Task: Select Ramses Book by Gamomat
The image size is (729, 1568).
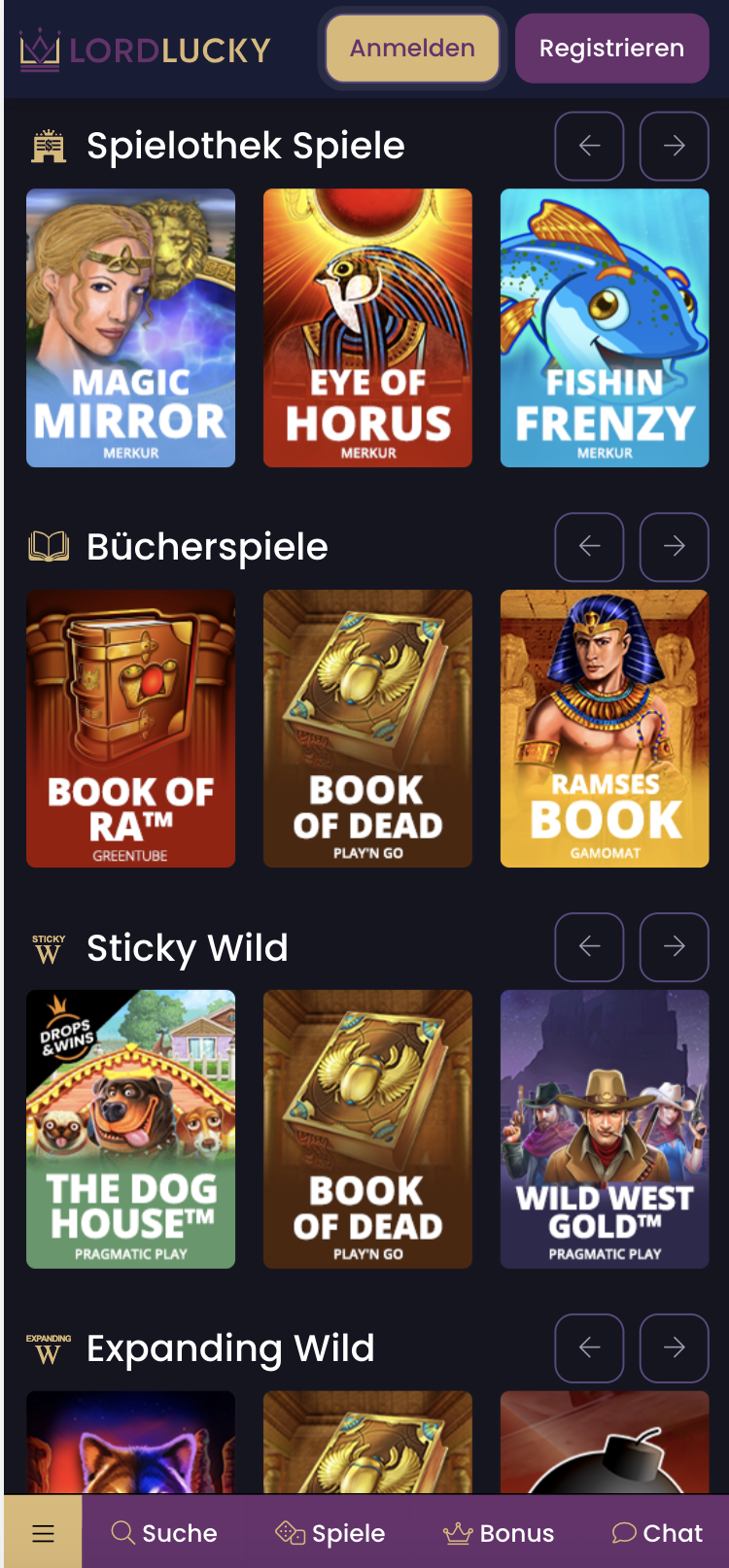Action: (x=605, y=729)
